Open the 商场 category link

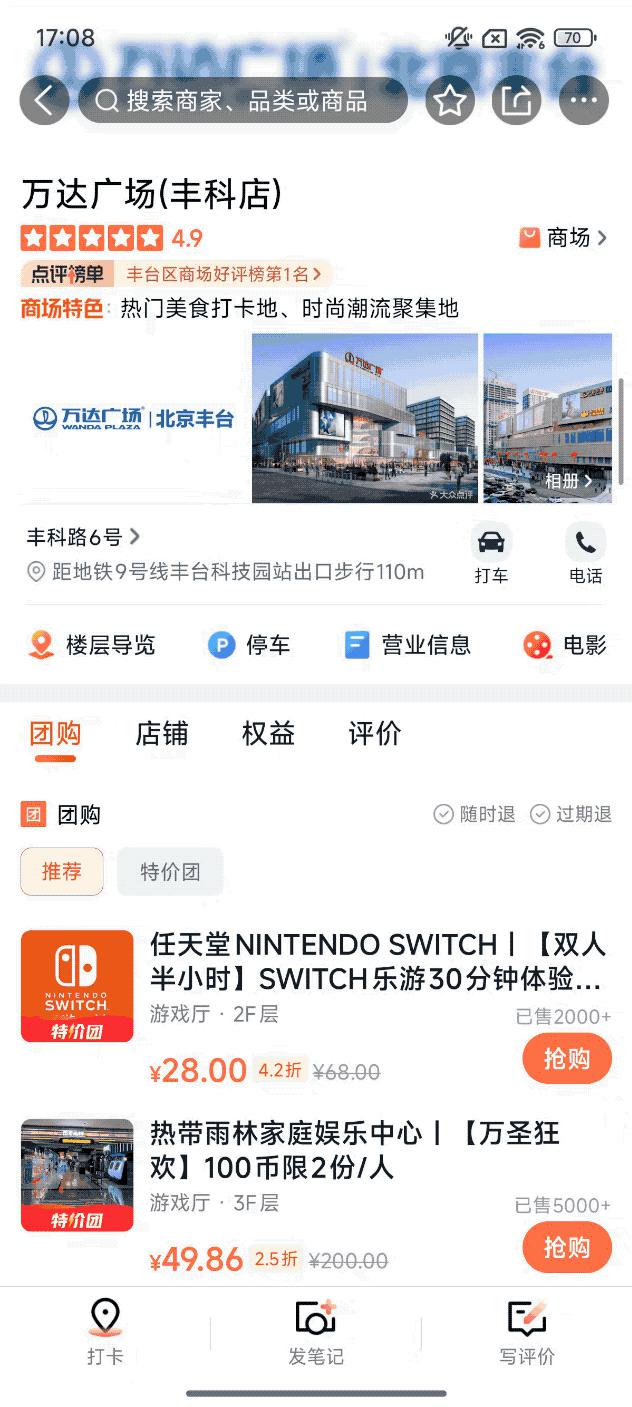click(x=565, y=238)
